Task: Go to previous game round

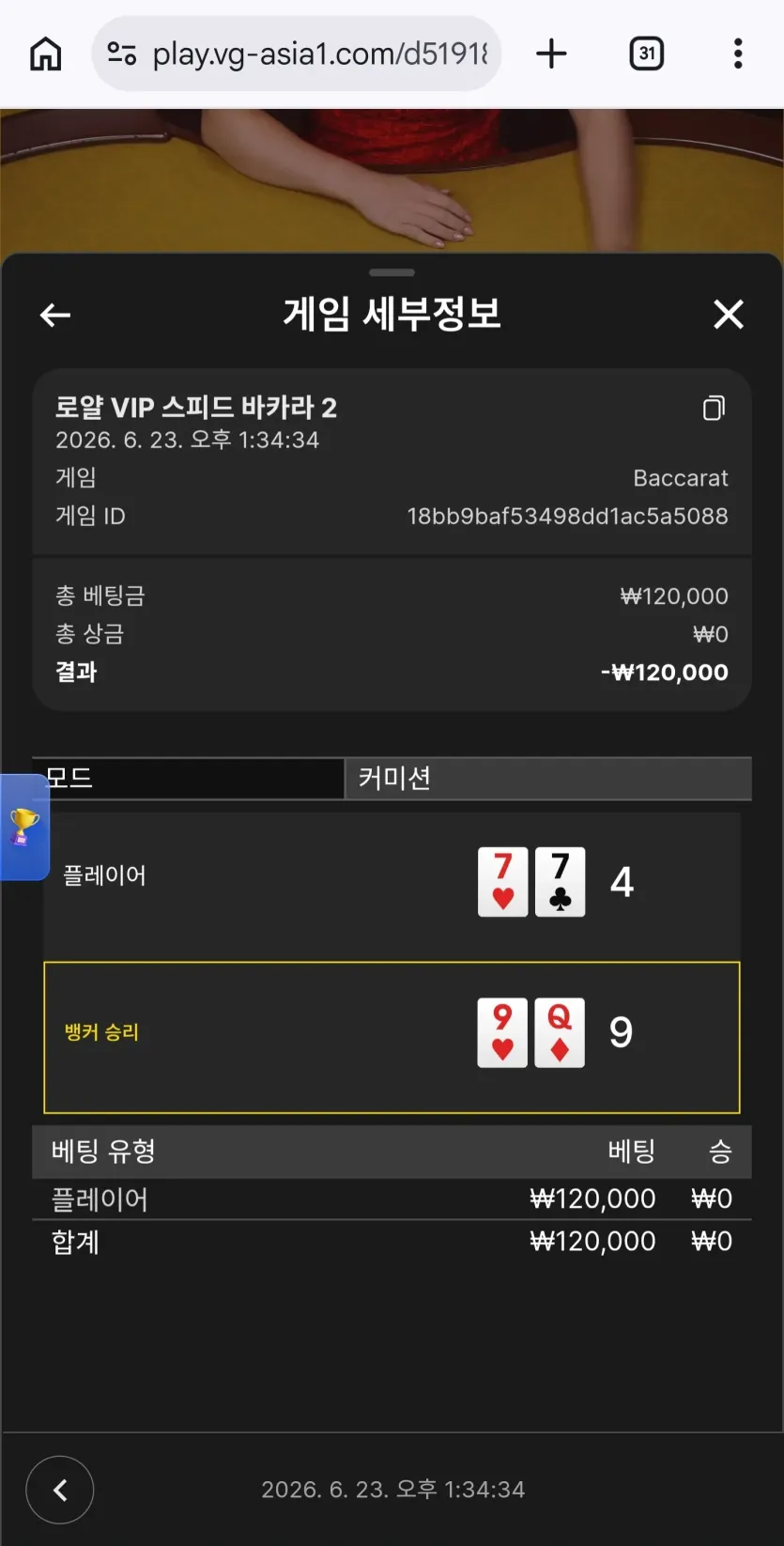Action: point(60,1490)
